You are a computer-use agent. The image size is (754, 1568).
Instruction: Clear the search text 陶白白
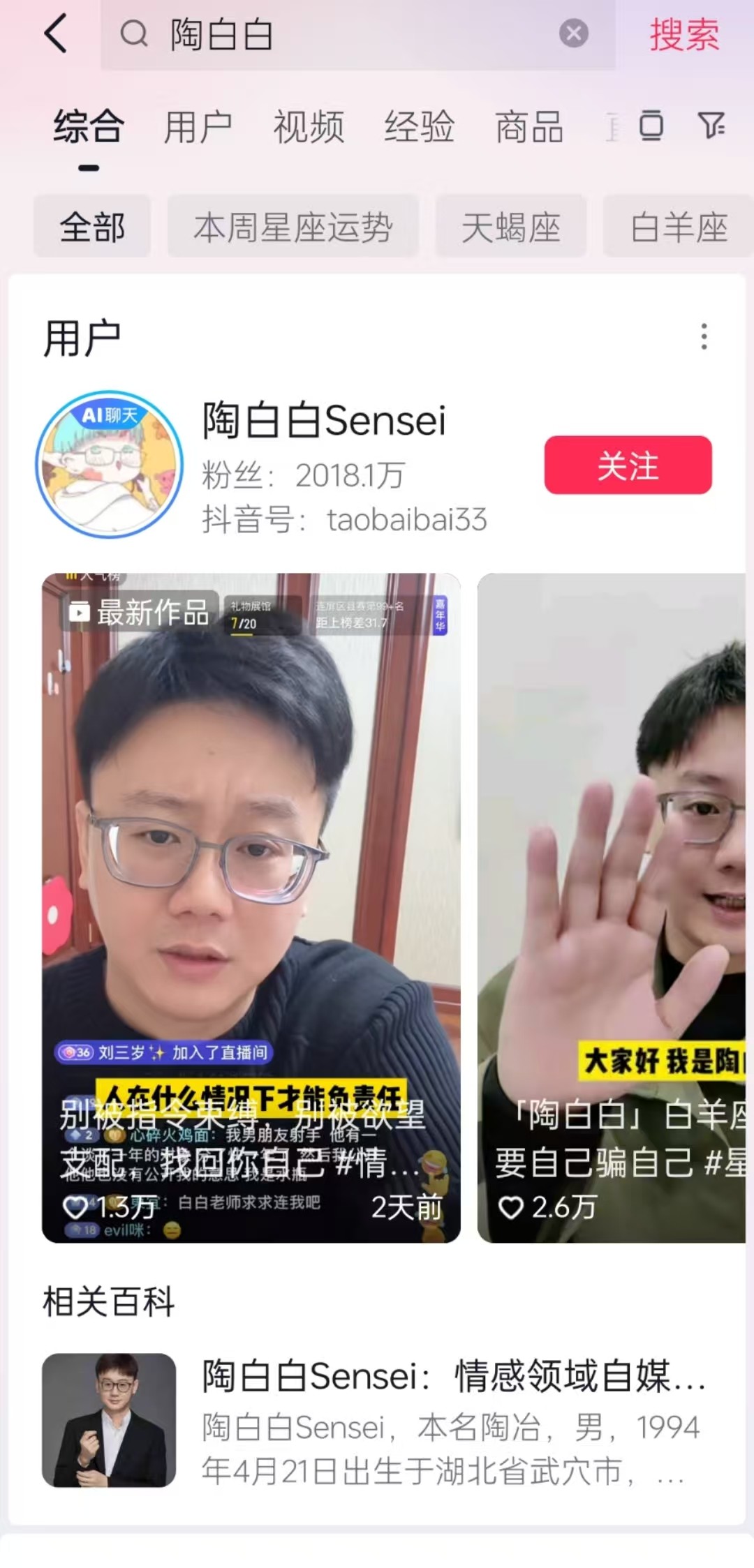(573, 33)
